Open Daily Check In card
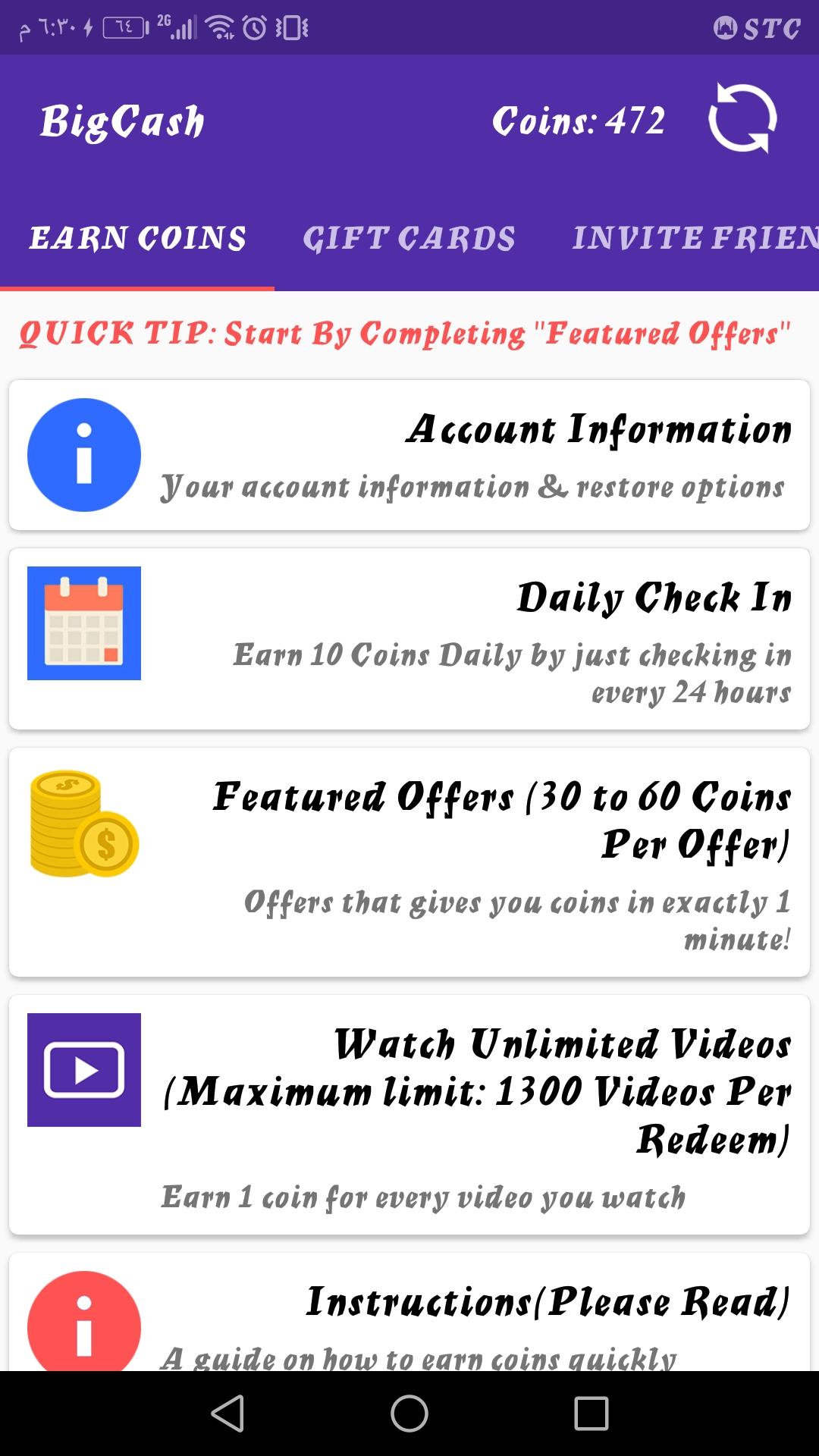The image size is (819, 1456). [409, 639]
